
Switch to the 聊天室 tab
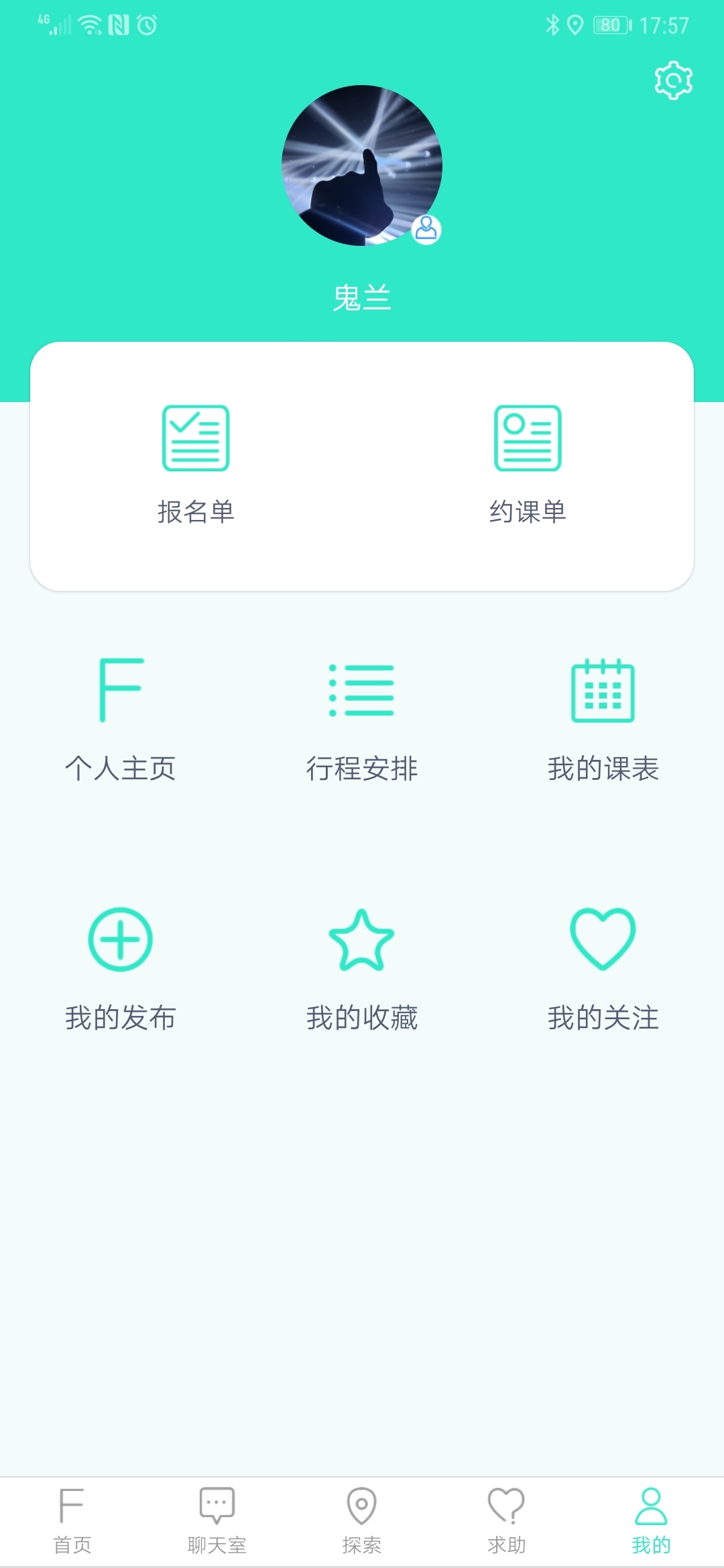pyautogui.click(x=217, y=1521)
